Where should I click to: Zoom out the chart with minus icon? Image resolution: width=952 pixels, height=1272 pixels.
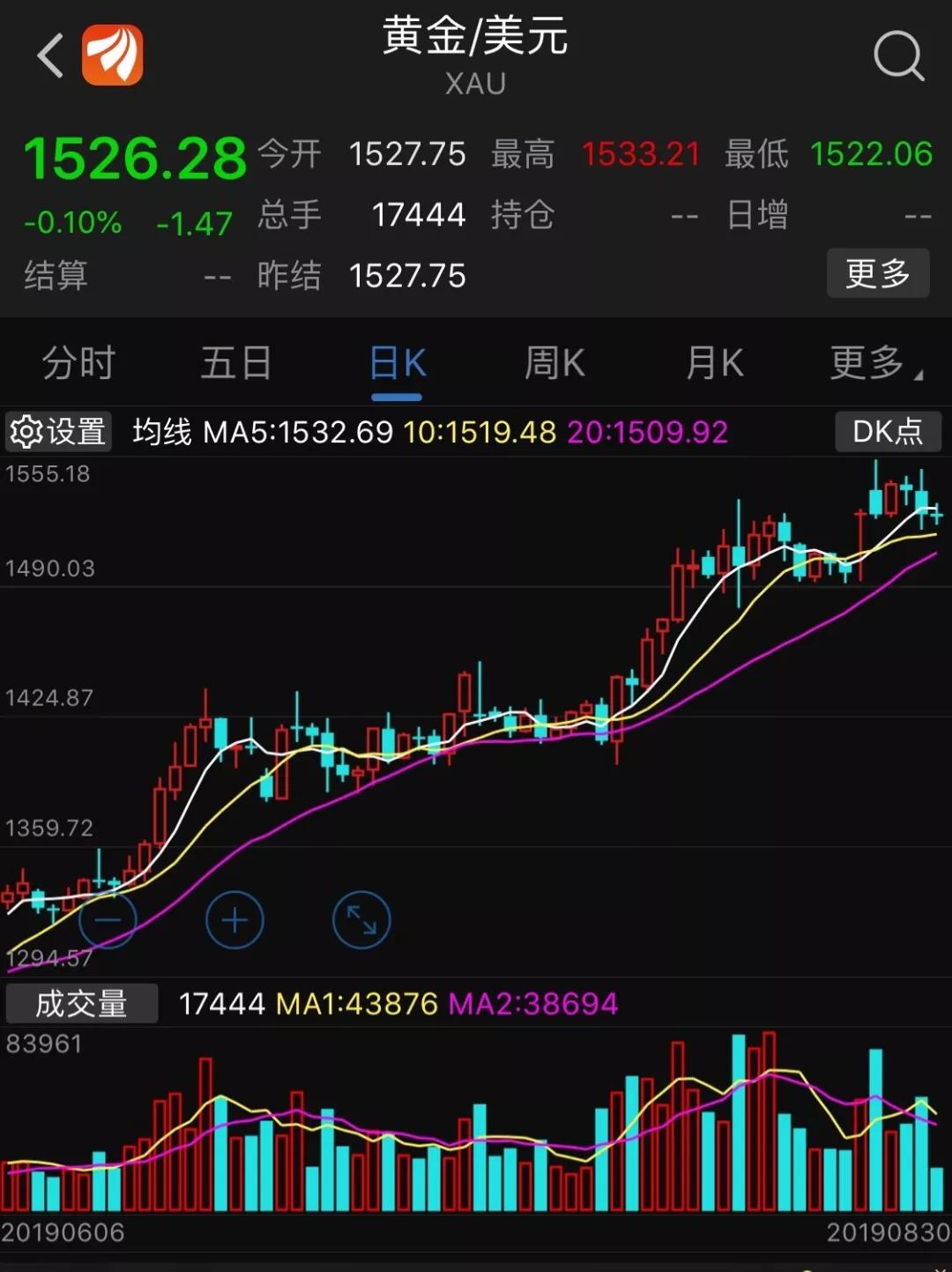108,920
